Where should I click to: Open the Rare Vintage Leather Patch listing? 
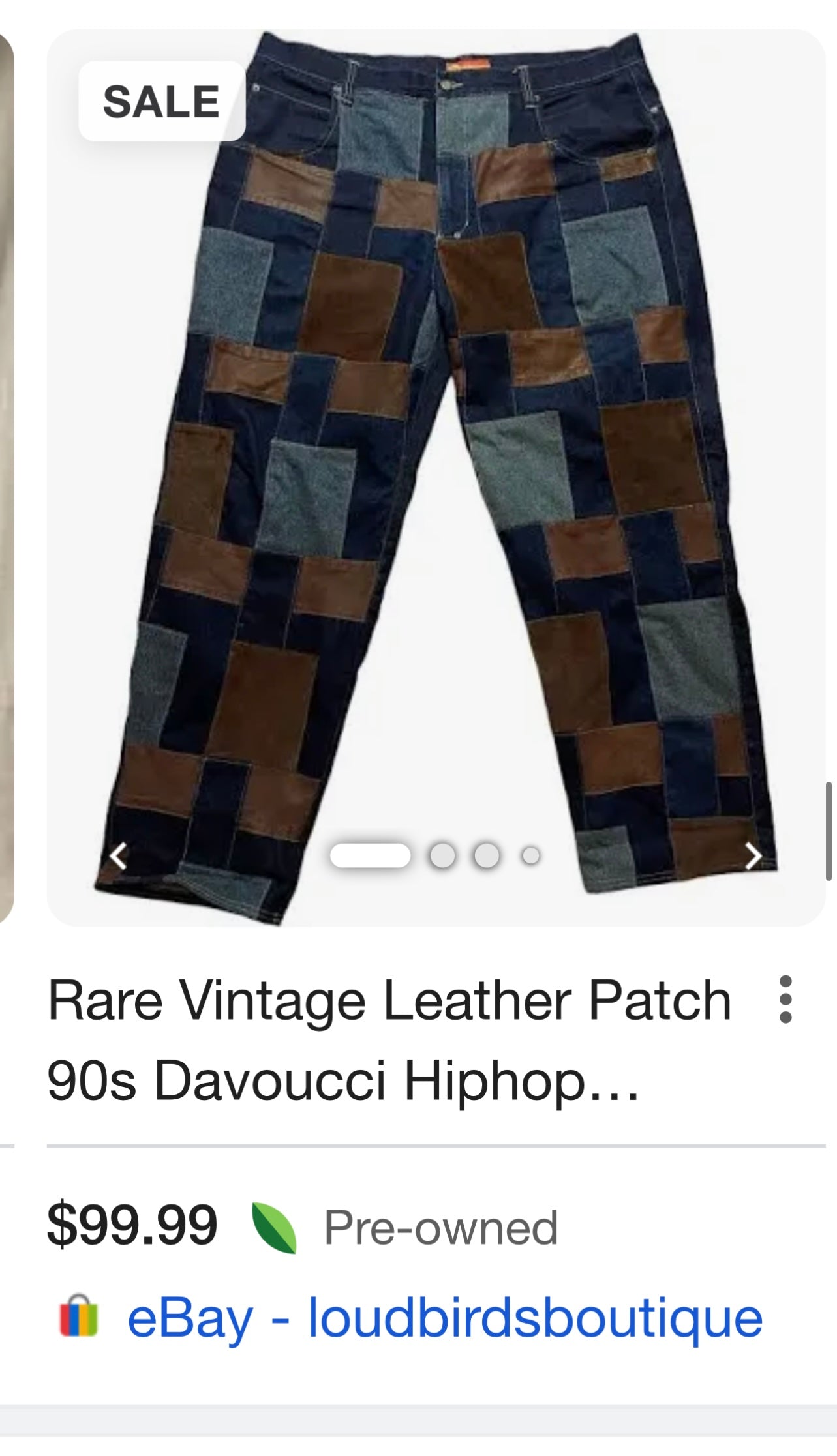[x=389, y=1040]
